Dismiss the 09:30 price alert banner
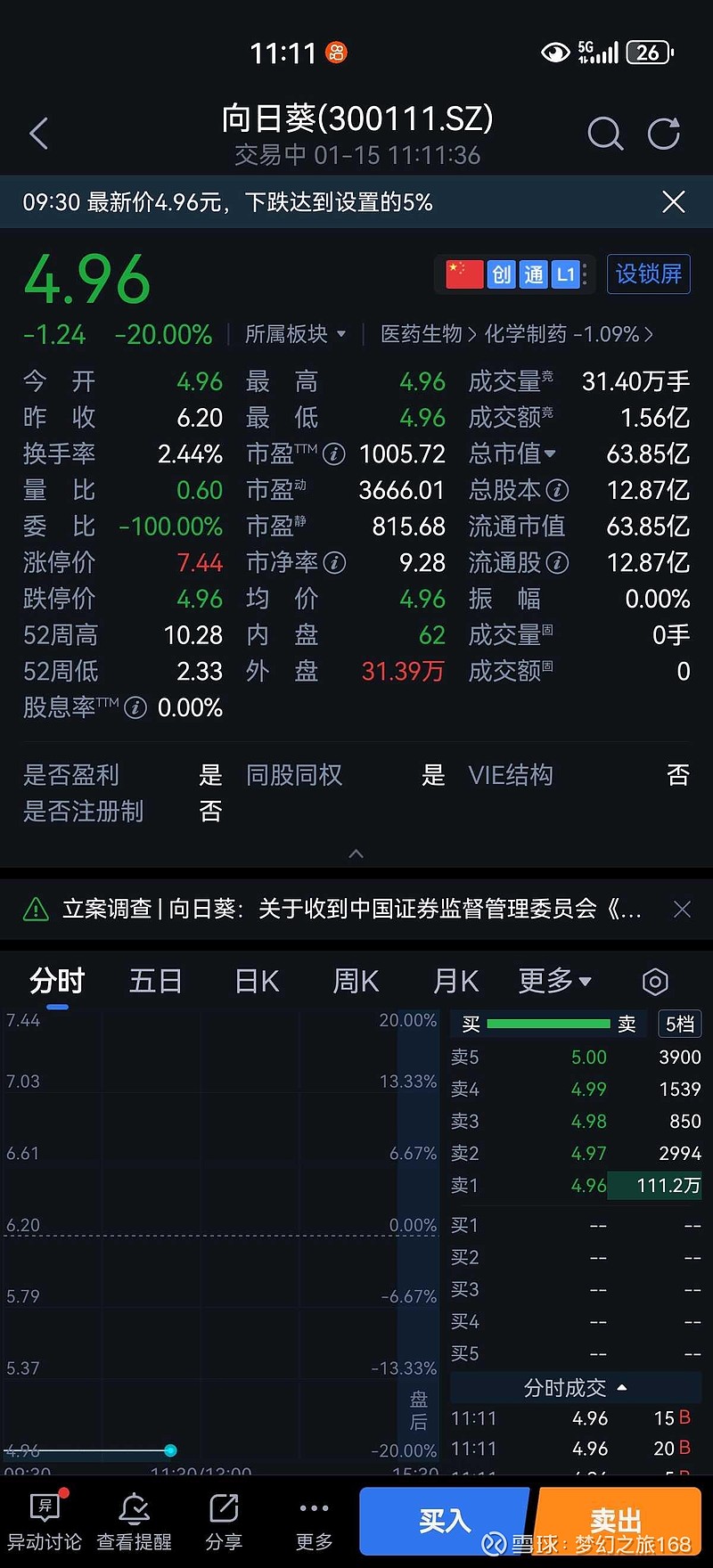The height and width of the screenshot is (1568, 713). [673, 202]
